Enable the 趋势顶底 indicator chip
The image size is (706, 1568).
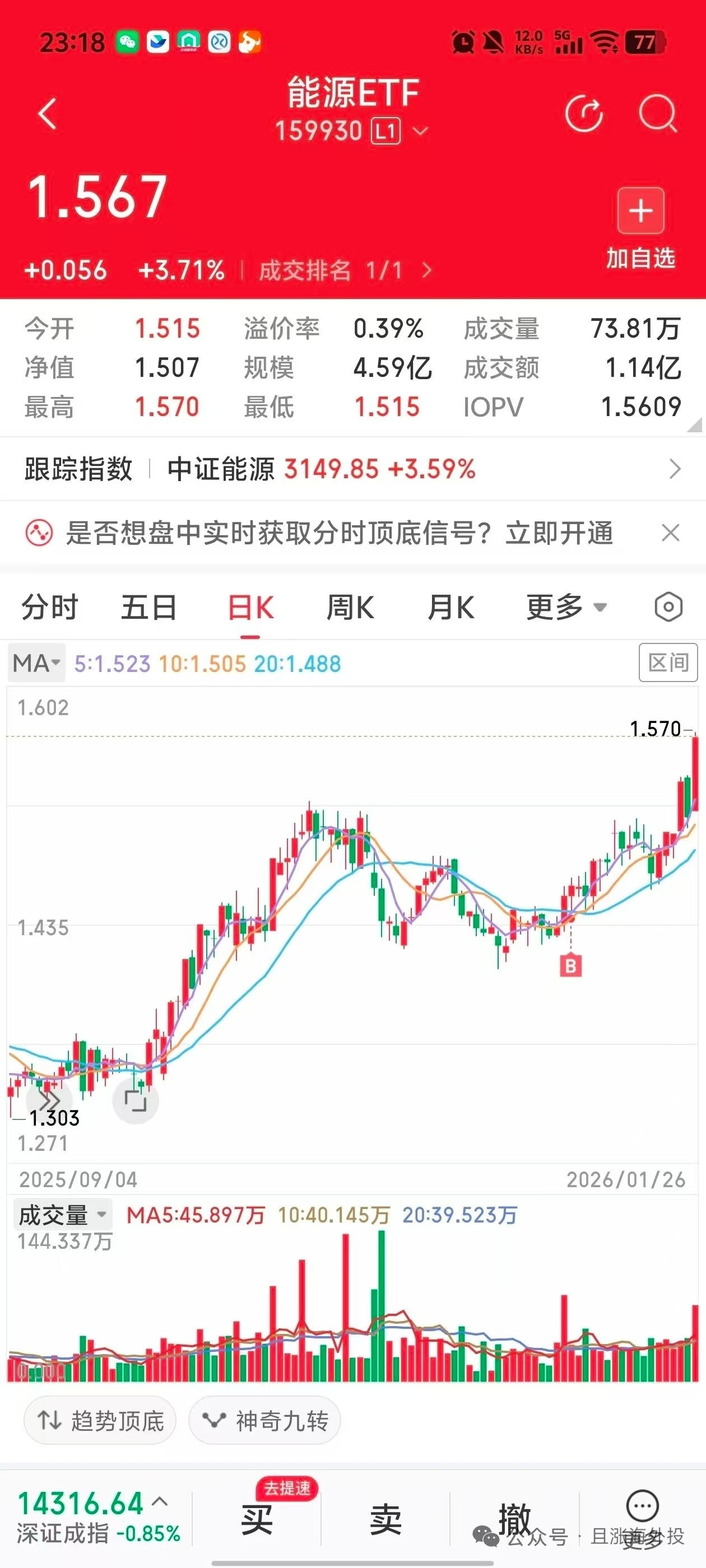(x=100, y=1421)
